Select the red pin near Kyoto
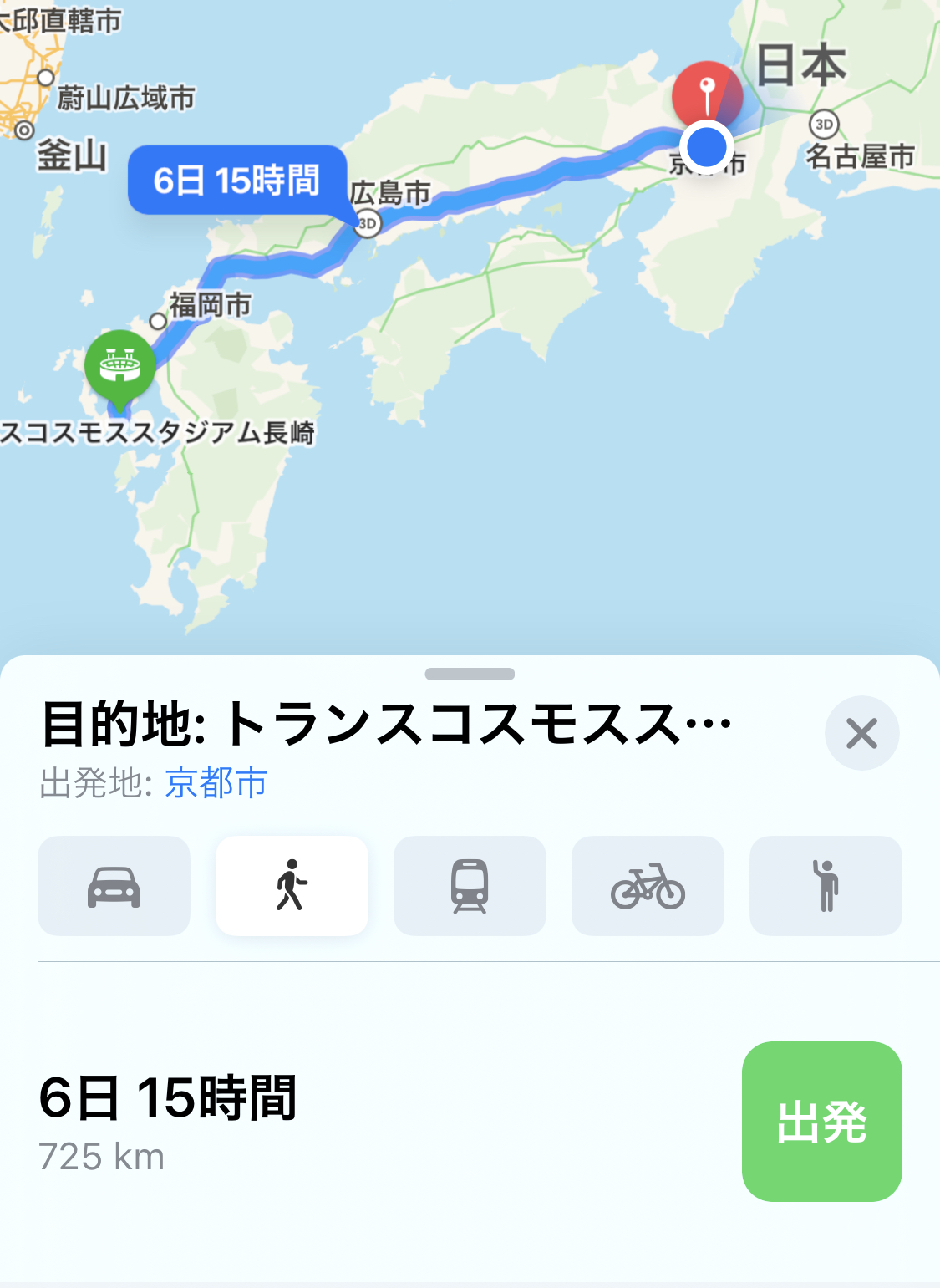Screen dimensions: 940x1288 (707, 90)
